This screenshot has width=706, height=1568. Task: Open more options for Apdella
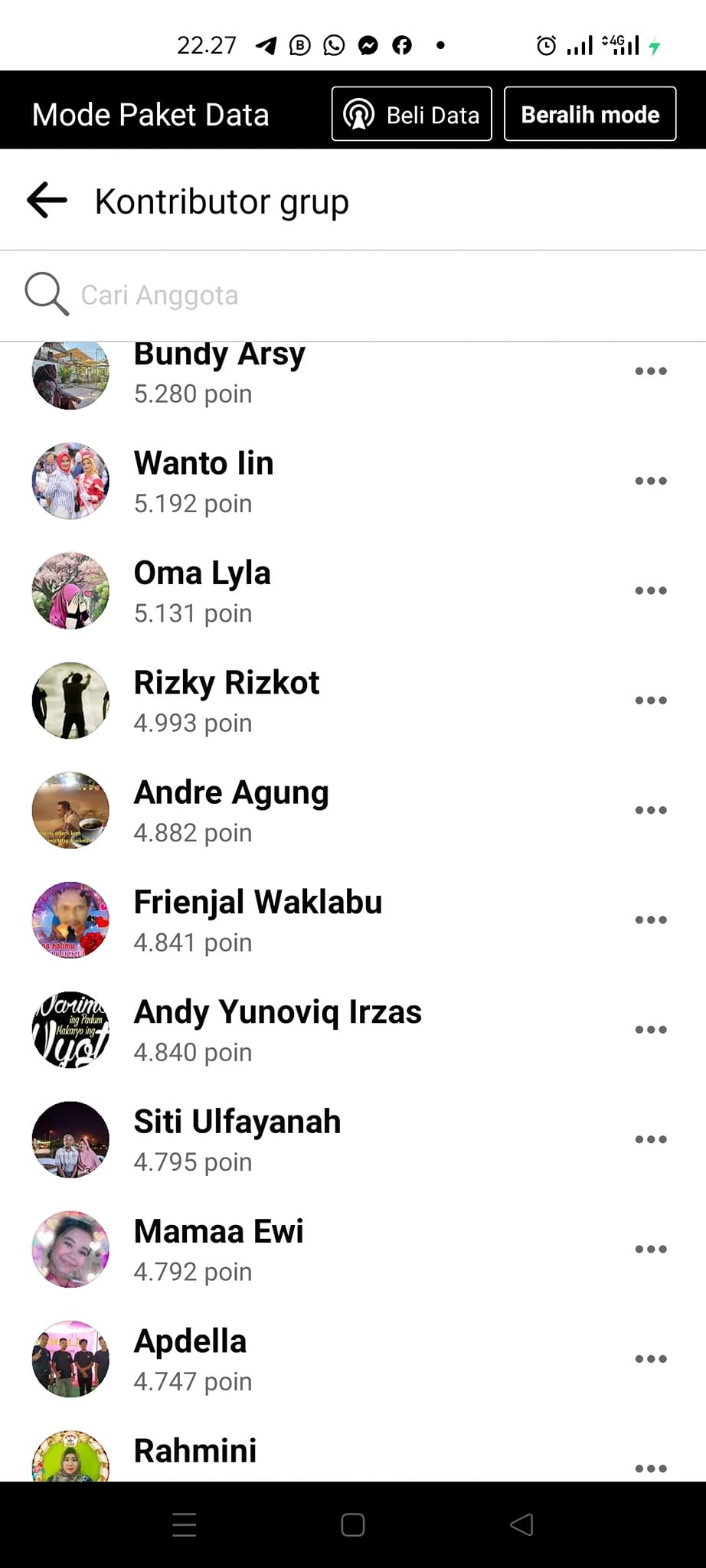pos(651,1359)
